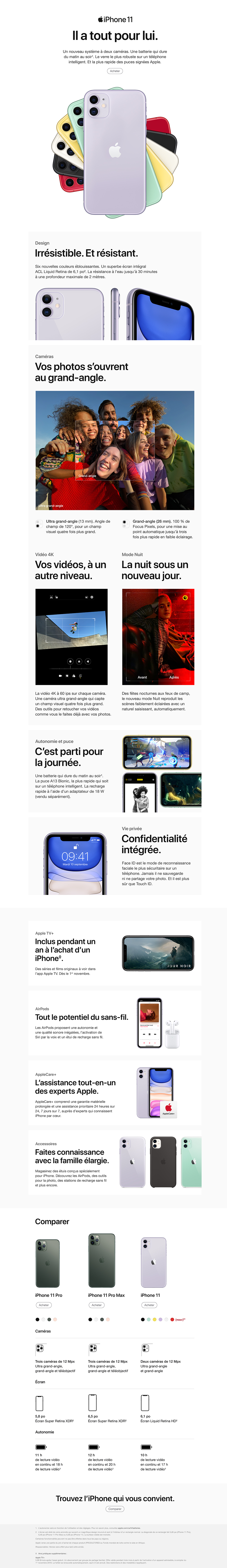Image resolution: width=227 pixels, height=1568 pixels.
Task: Open the Apple TV+ offer card
Action: point(114,953)
